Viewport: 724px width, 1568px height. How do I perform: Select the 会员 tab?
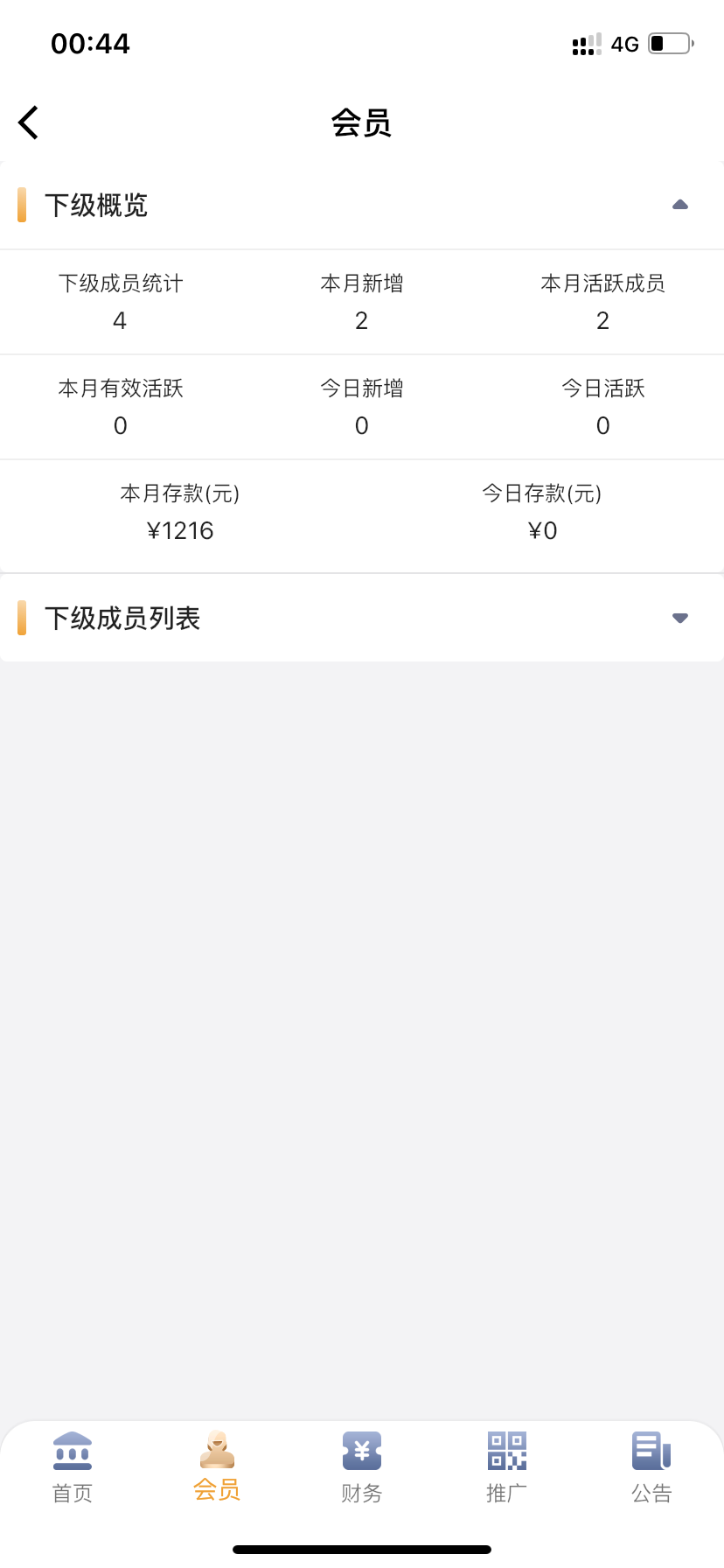pyautogui.click(x=217, y=1466)
